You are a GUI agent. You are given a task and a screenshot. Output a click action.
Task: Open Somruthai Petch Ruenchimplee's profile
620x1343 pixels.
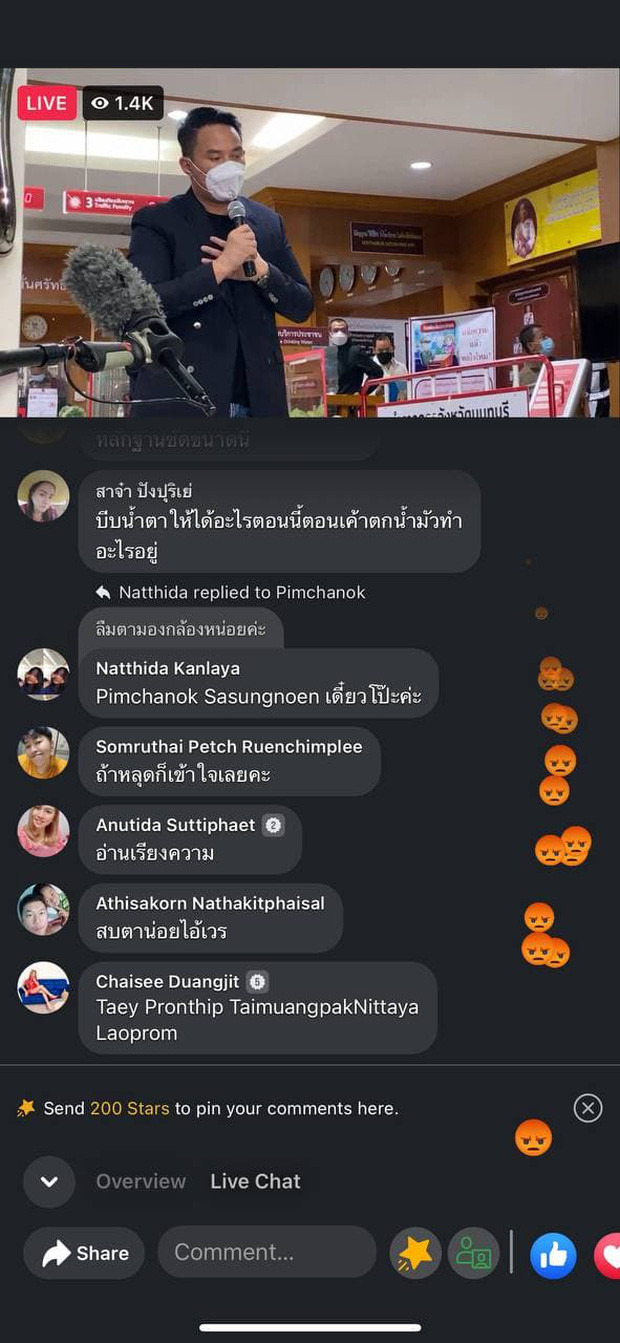pyautogui.click(x=229, y=746)
